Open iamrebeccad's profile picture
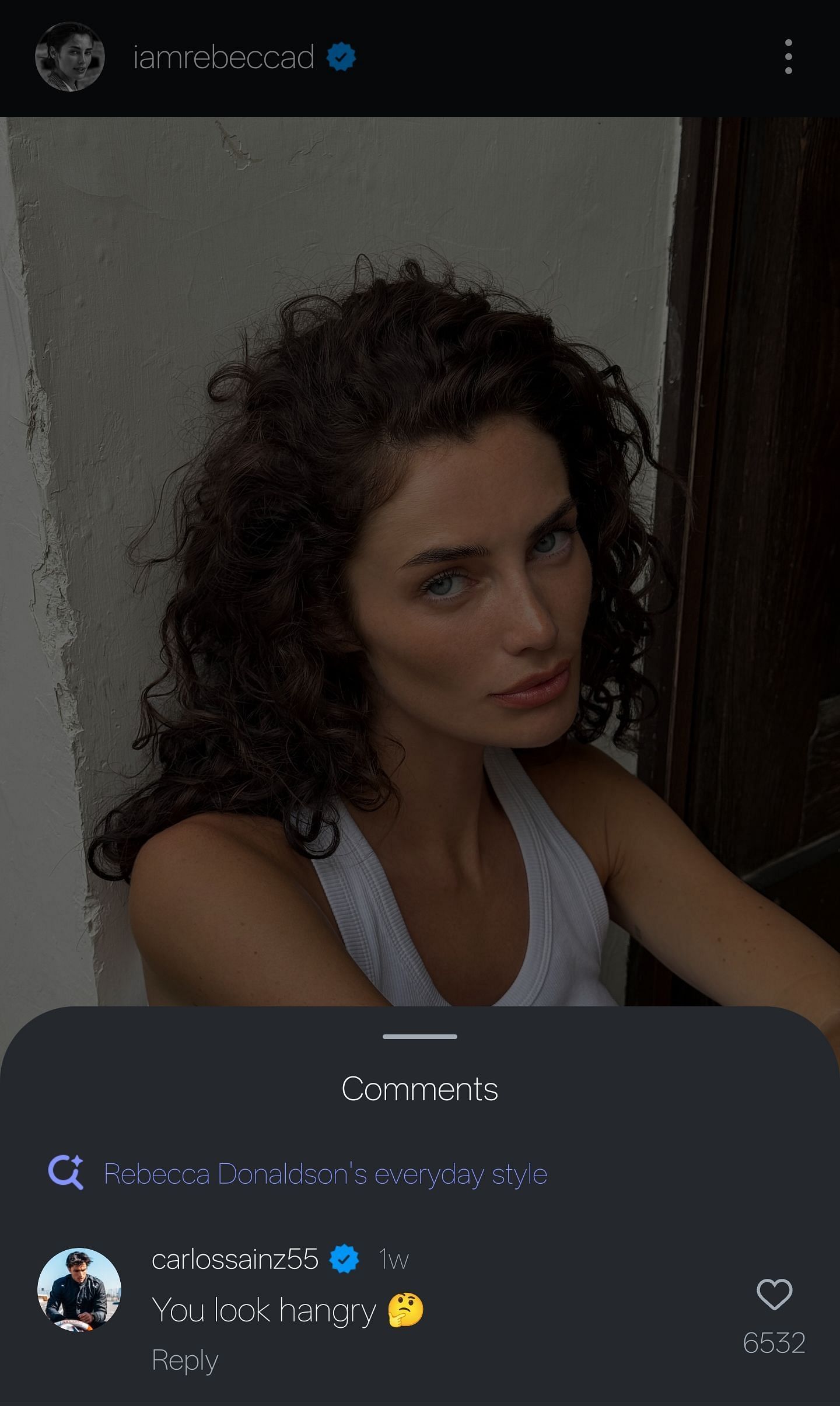Screen dimensions: 840x1406 (70, 57)
